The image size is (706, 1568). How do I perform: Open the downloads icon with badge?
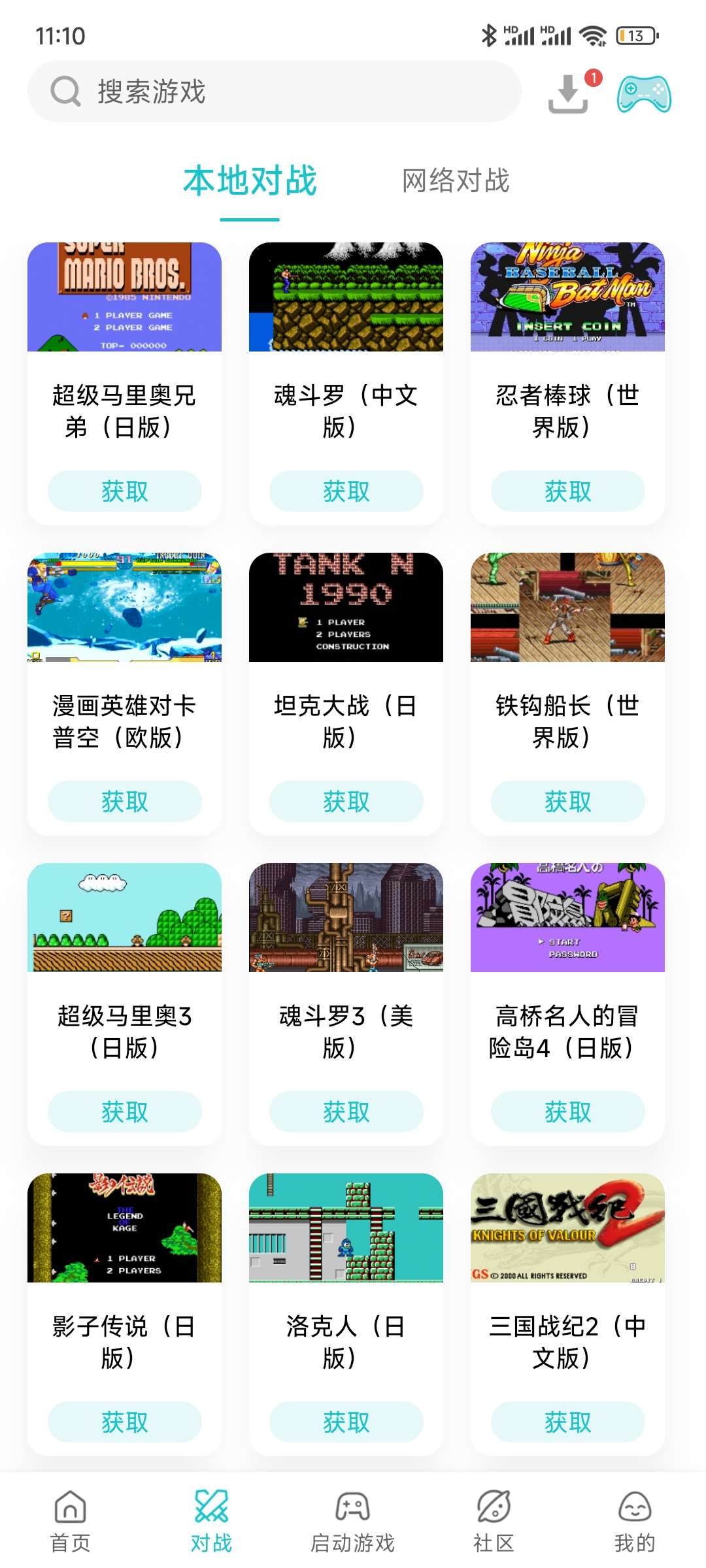[x=569, y=93]
